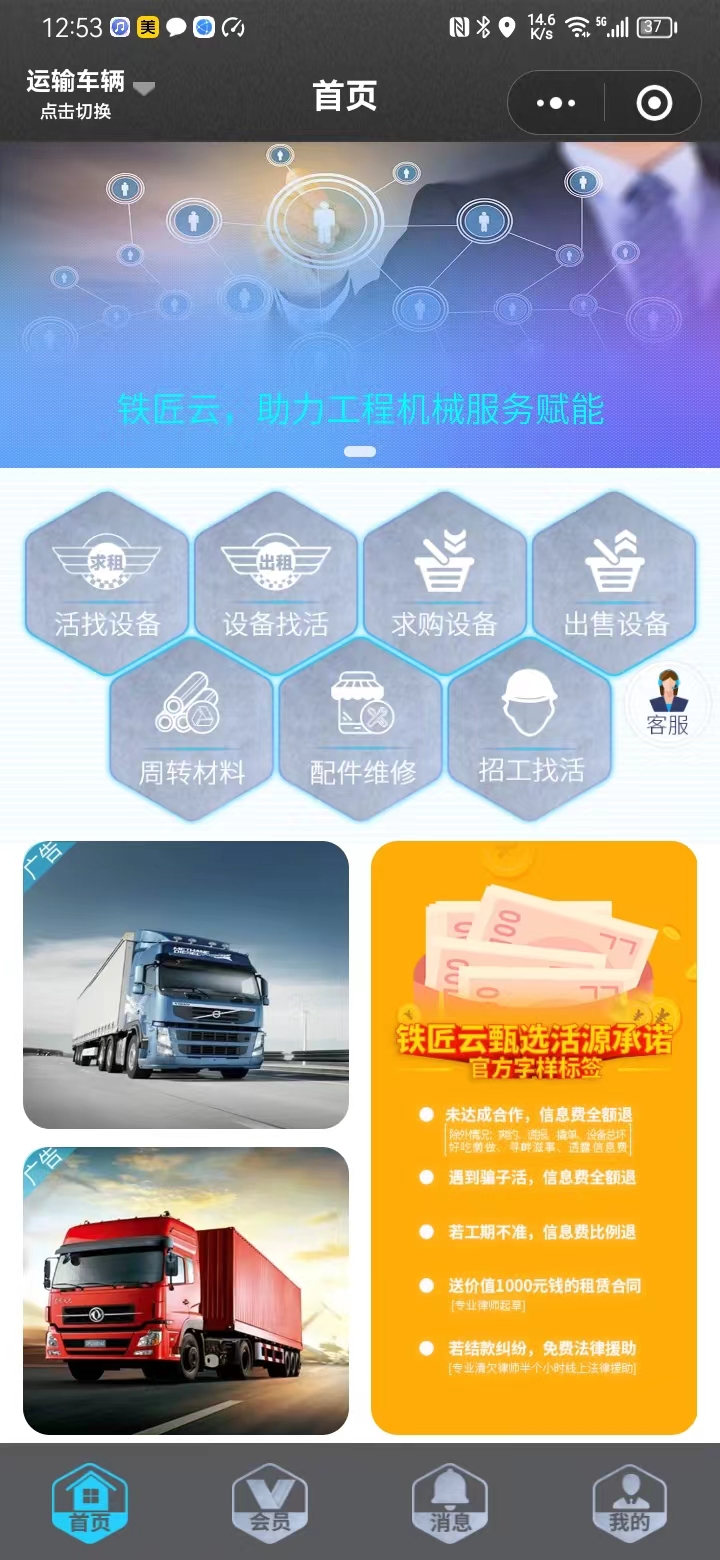Select 出售设备 hexagon tile
Image resolution: width=720 pixels, height=1560 pixels.
(615, 583)
